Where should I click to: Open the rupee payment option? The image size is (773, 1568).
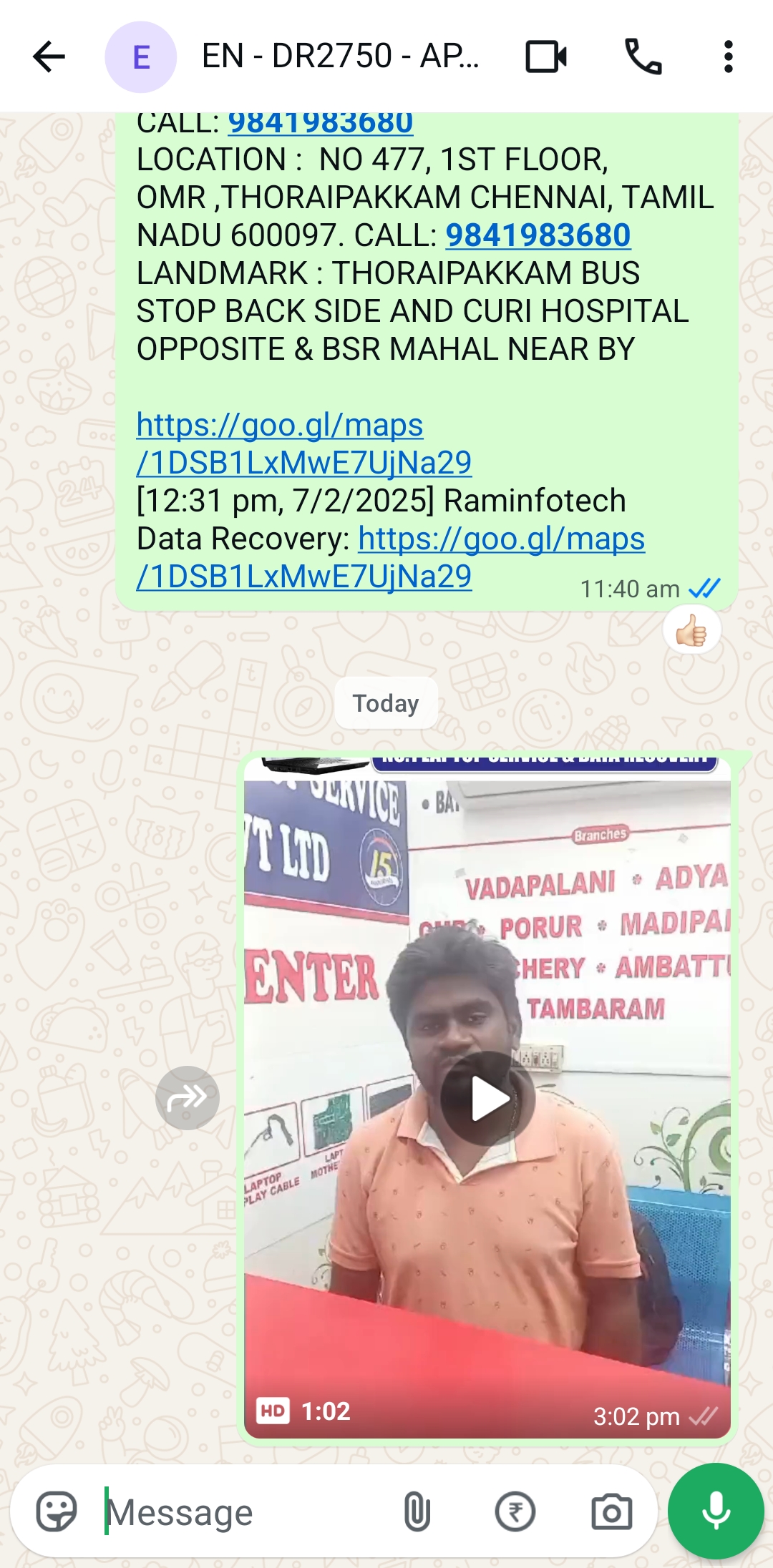(515, 1511)
